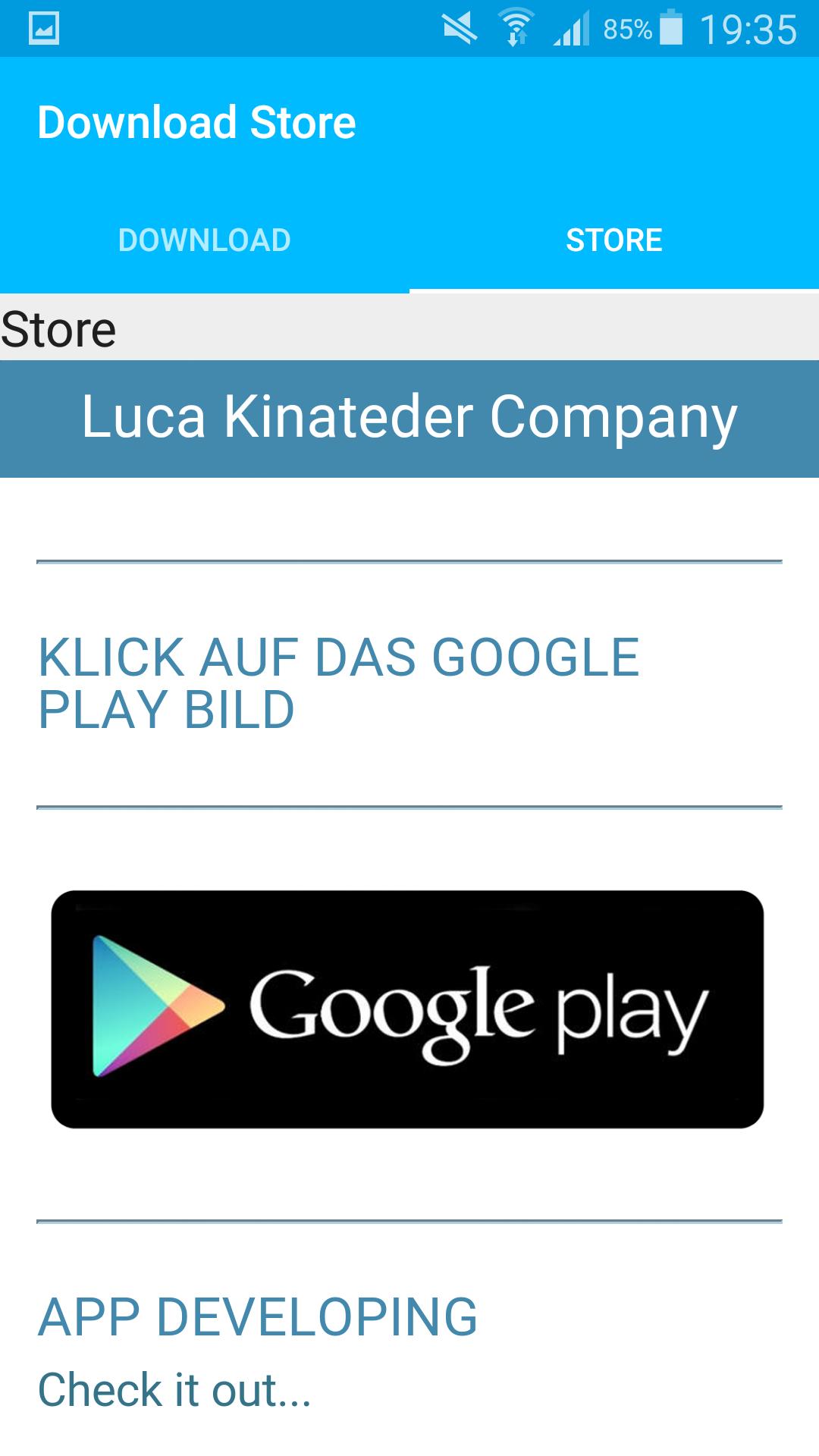Switch to the DOWNLOAD tab
Viewport: 819px width, 1456px height.
pyautogui.click(x=203, y=239)
